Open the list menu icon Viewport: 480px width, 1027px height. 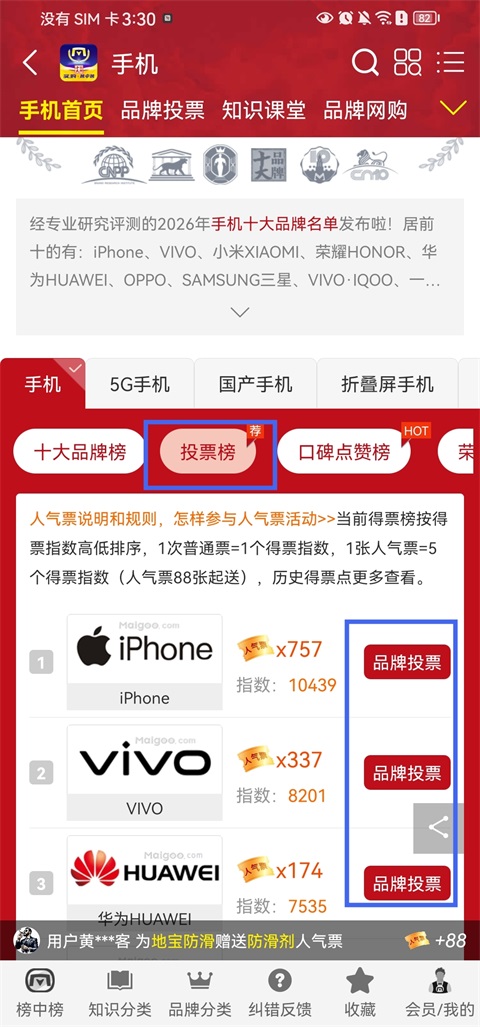pos(451,63)
